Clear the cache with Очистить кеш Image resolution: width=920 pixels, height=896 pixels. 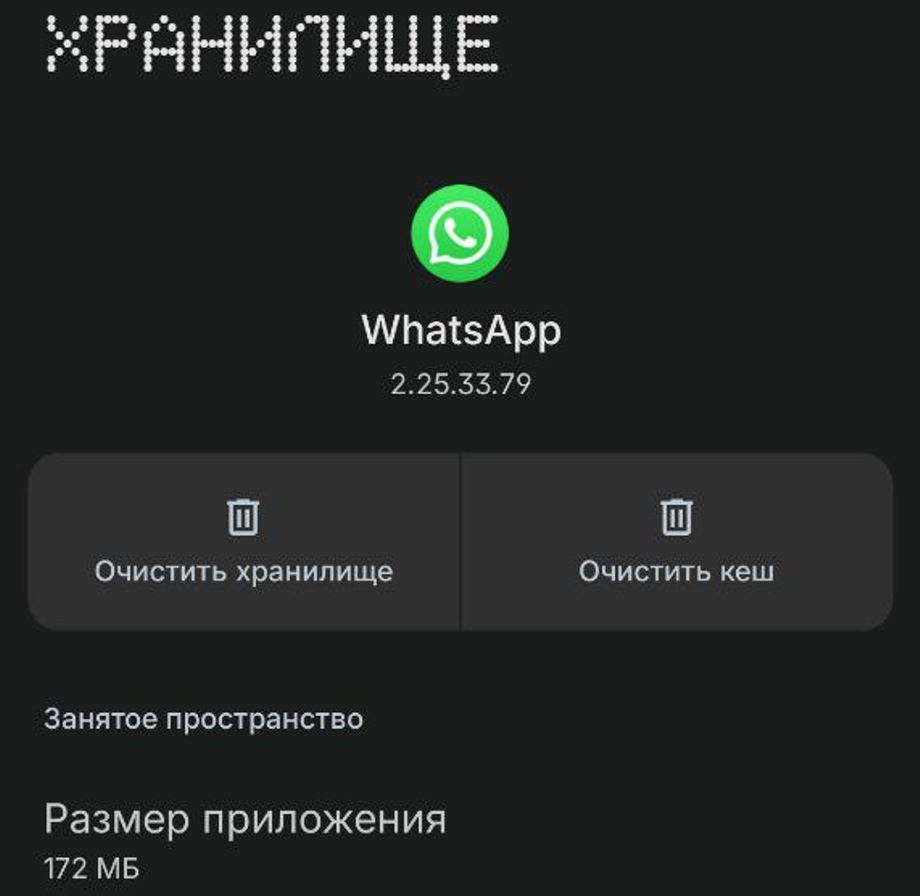pos(676,542)
